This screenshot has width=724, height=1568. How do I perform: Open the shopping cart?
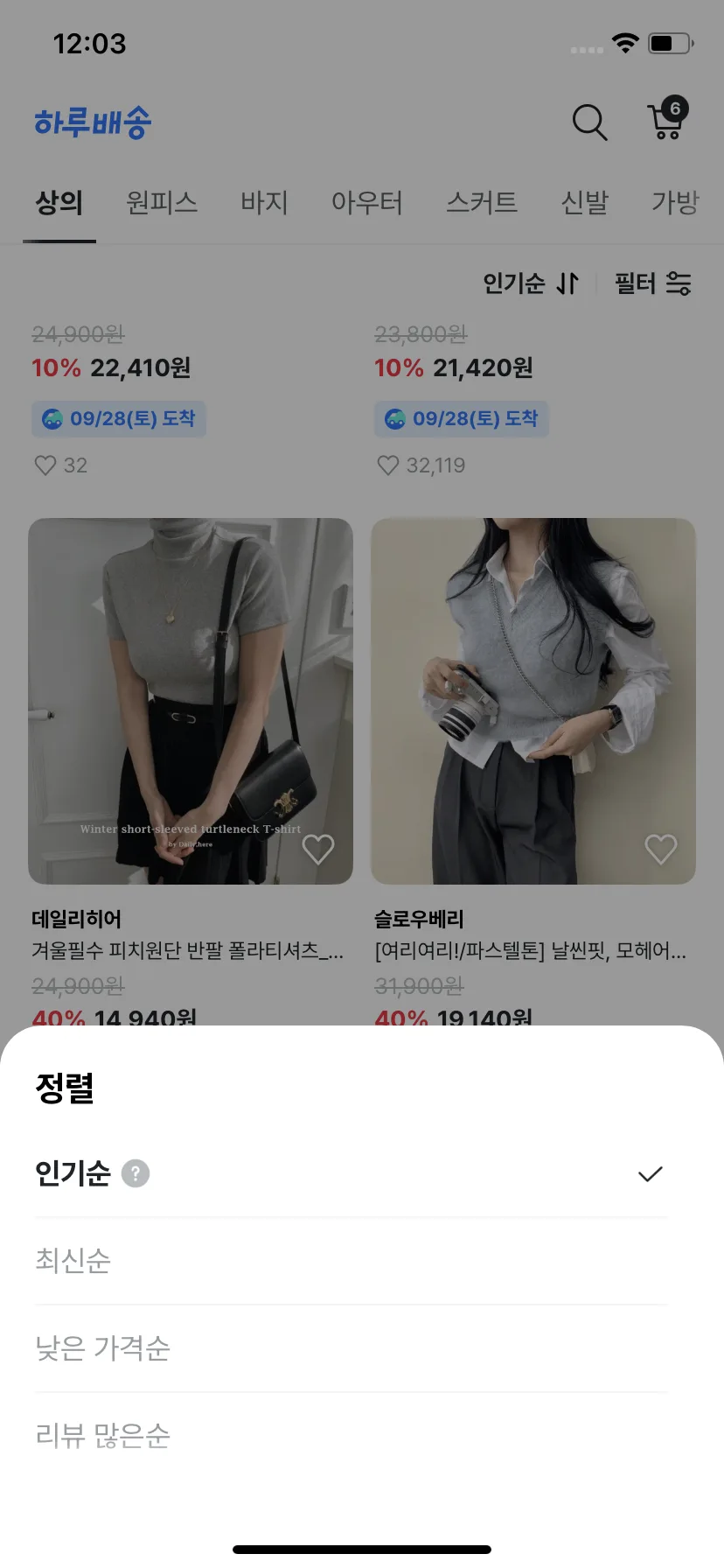666,121
